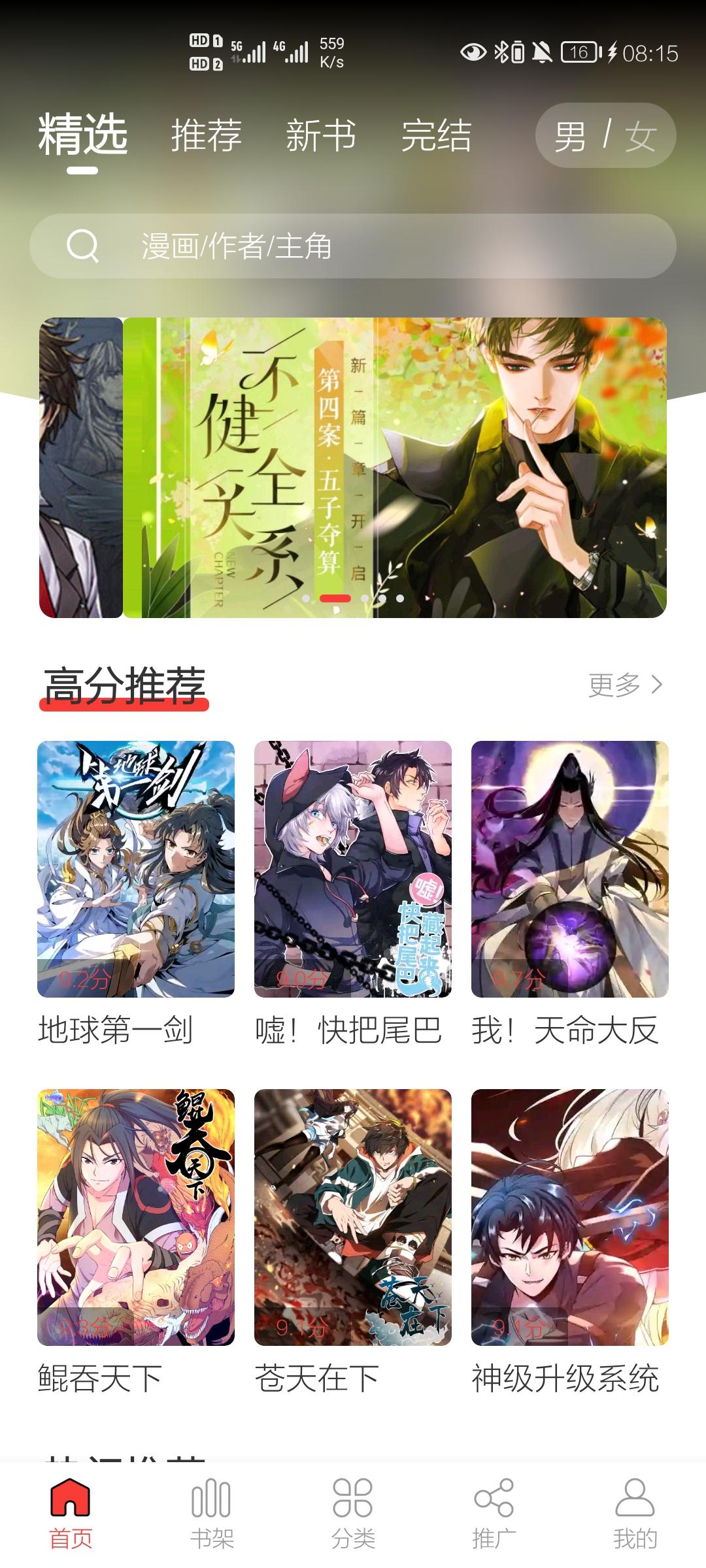This screenshot has height=1568, width=706.
Task: Open the comic 苍天在下
Action: [353, 1217]
